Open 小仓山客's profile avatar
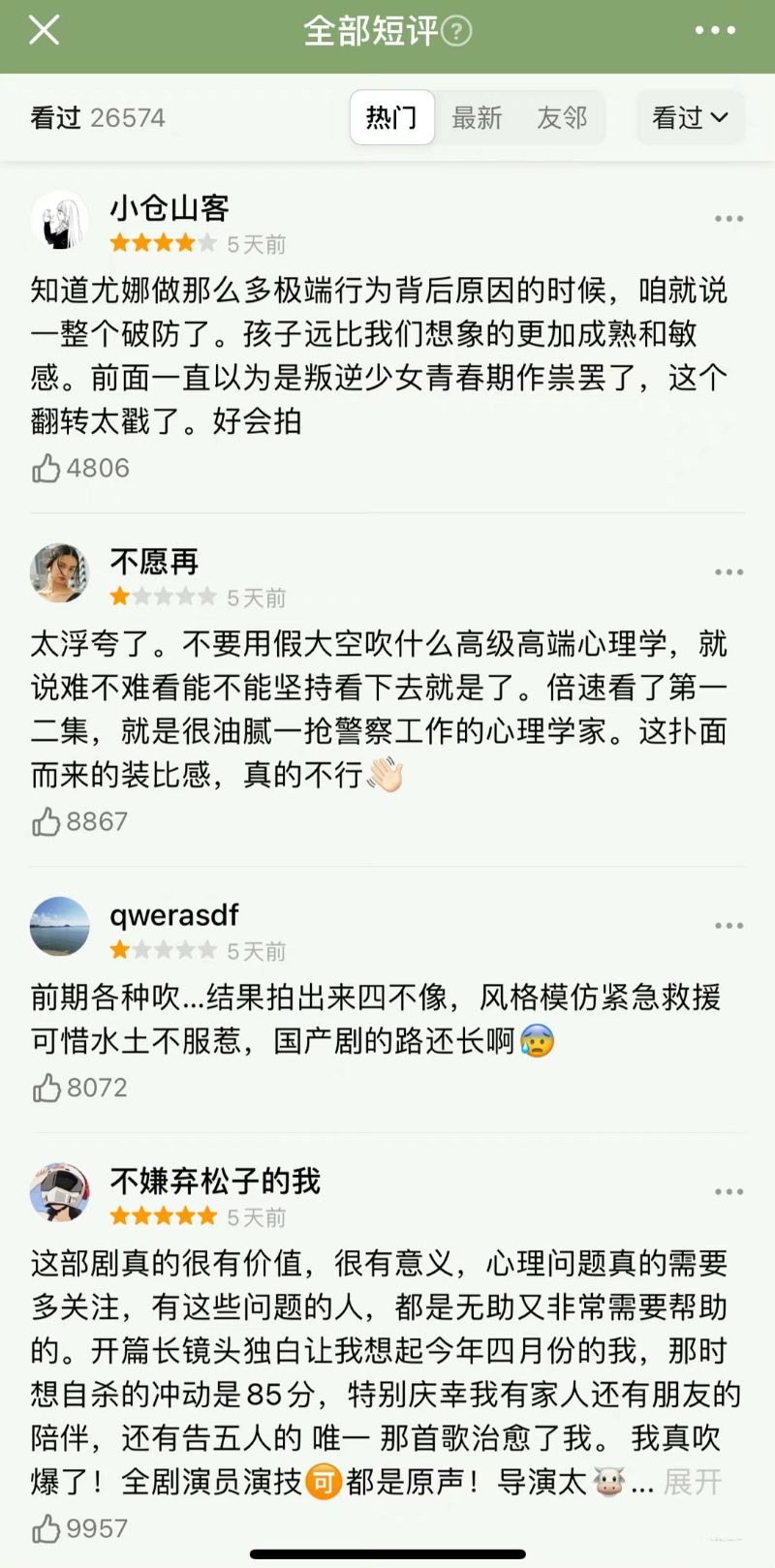The height and width of the screenshot is (1568, 775). click(x=59, y=220)
